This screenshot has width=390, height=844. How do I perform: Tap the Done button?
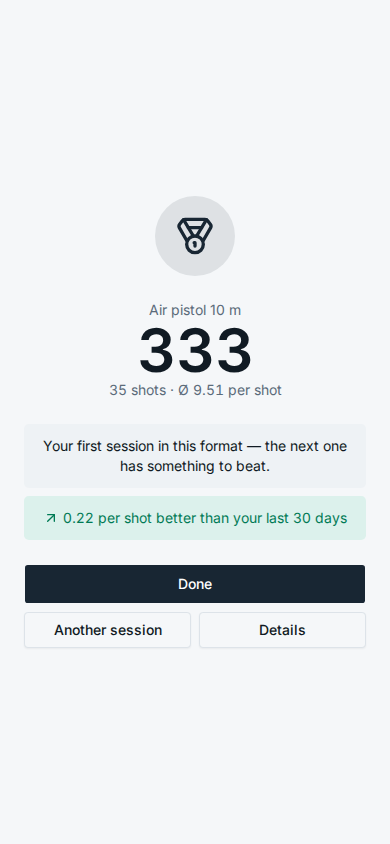pyautogui.click(x=195, y=584)
